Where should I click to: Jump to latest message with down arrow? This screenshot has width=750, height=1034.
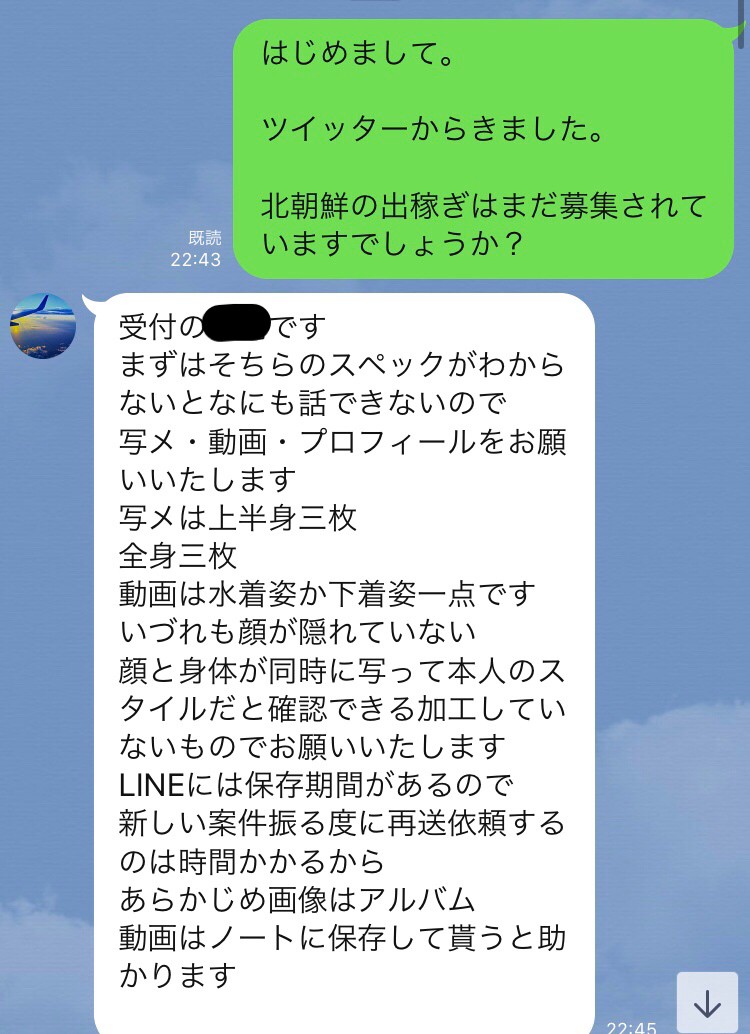(x=707, y=1004)
